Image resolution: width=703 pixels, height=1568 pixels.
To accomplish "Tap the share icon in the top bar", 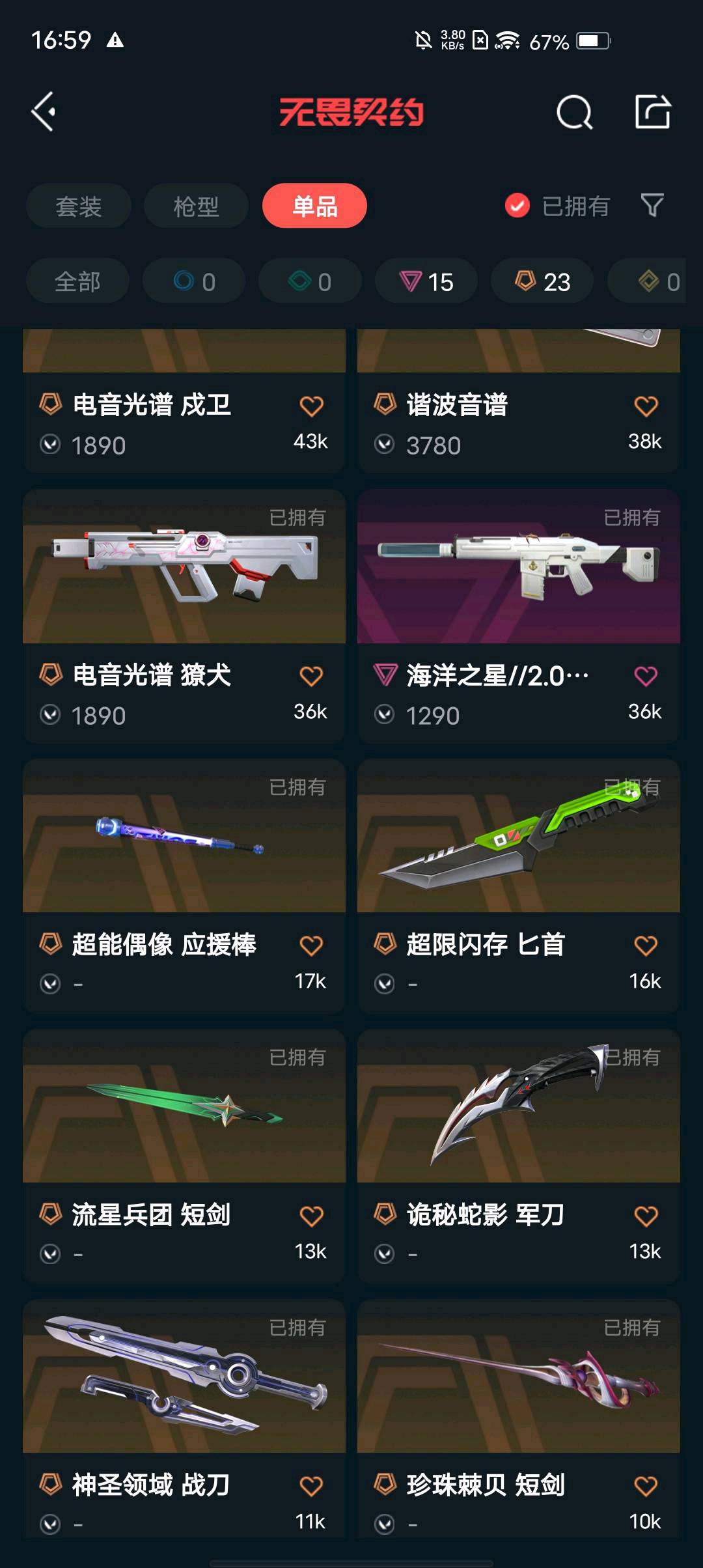I will [652, 112].
